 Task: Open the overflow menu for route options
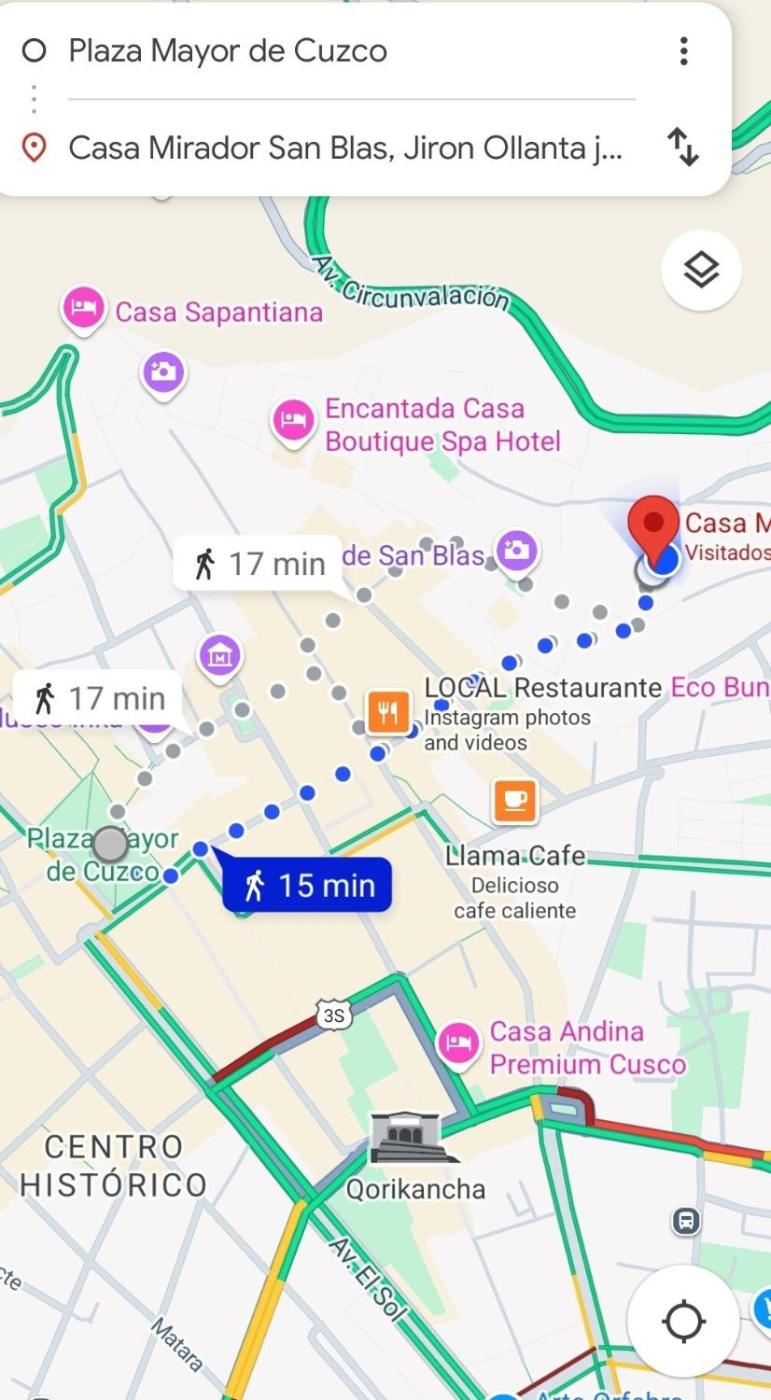683,51
